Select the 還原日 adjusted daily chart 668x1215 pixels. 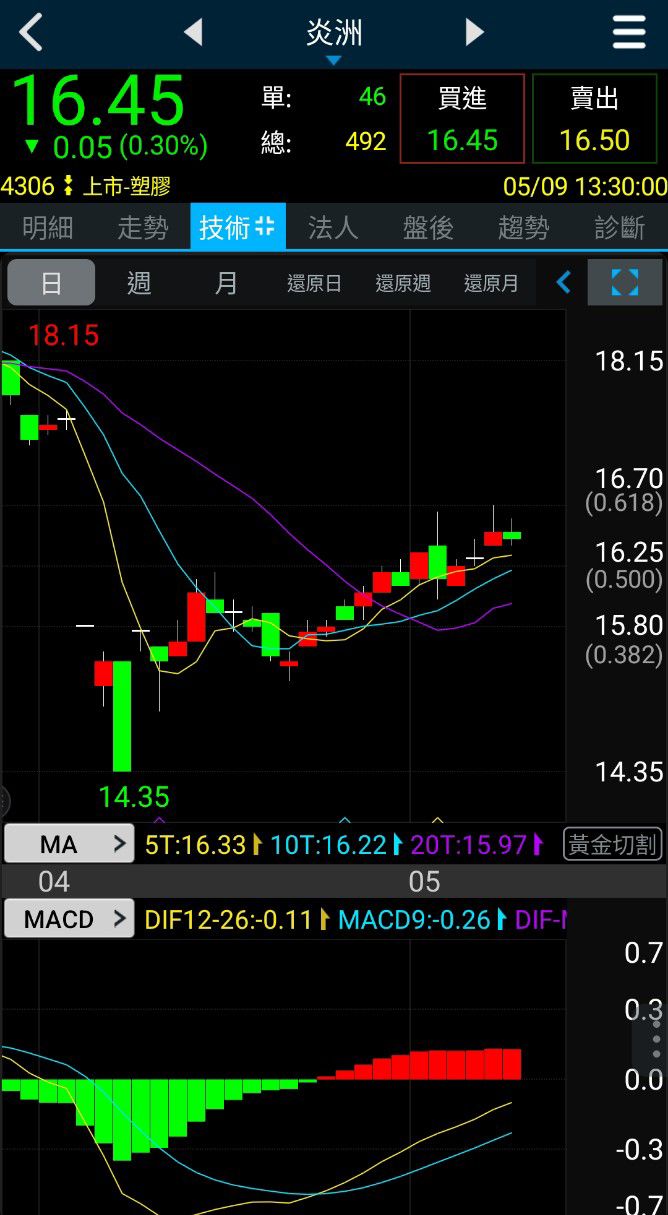click(314, 284)
